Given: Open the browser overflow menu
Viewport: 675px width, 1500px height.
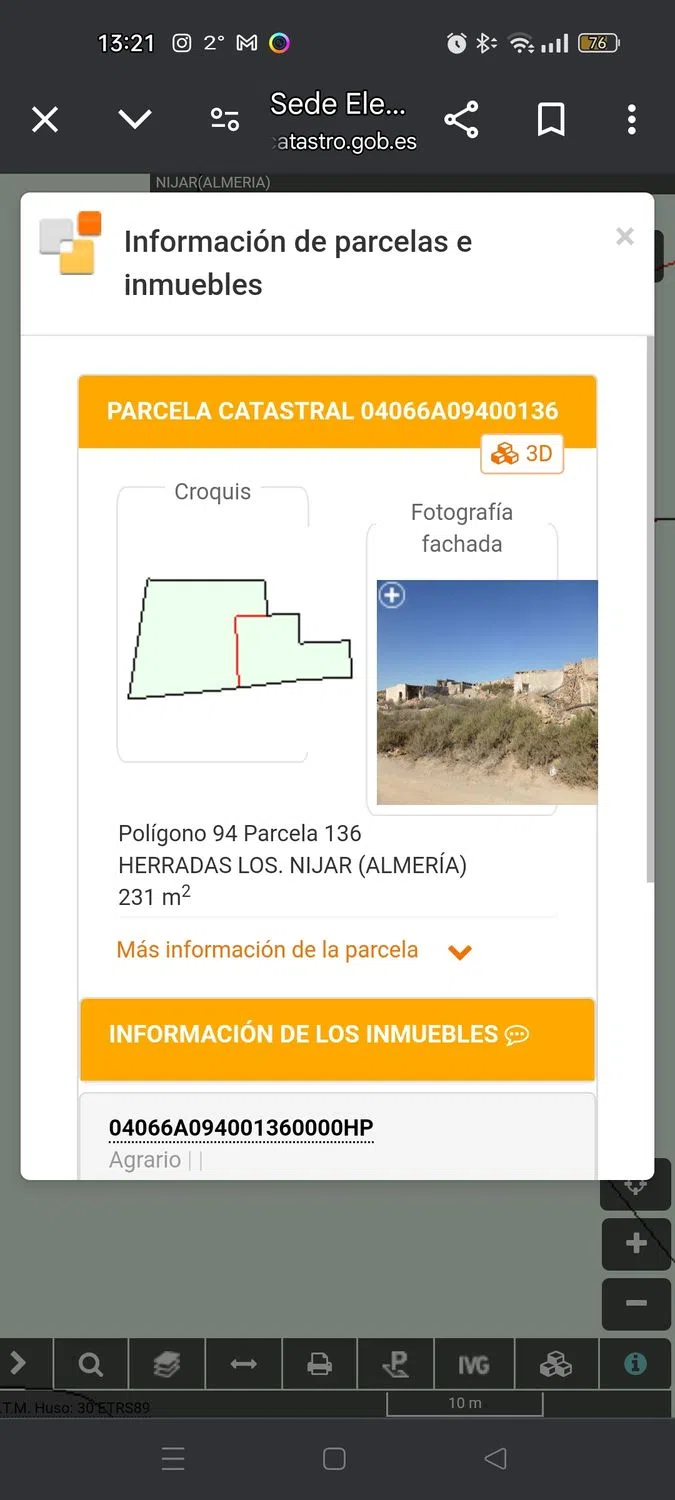Looking at the screenshot, I should pyautogui.click(x=631, y=120).
